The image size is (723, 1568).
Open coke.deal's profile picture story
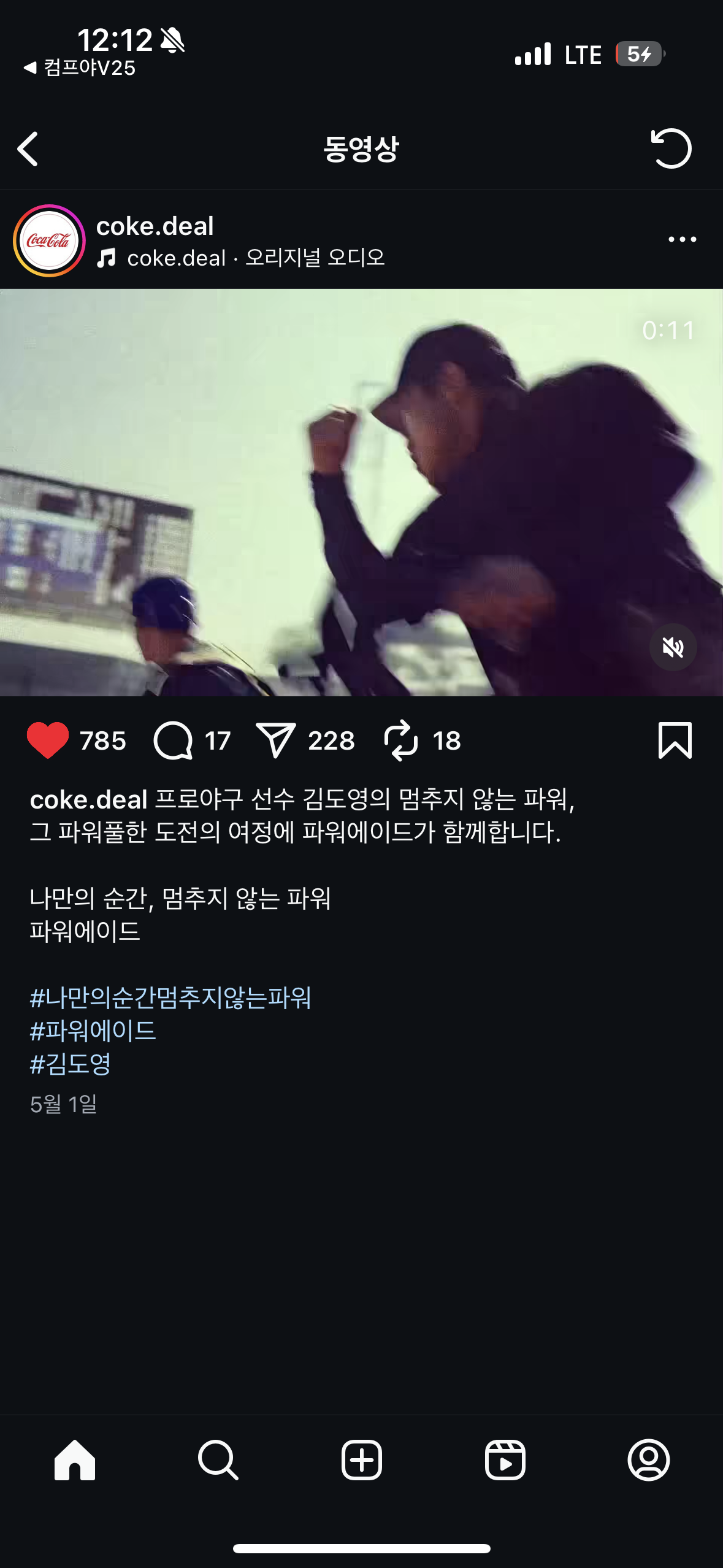click(49, 240)
